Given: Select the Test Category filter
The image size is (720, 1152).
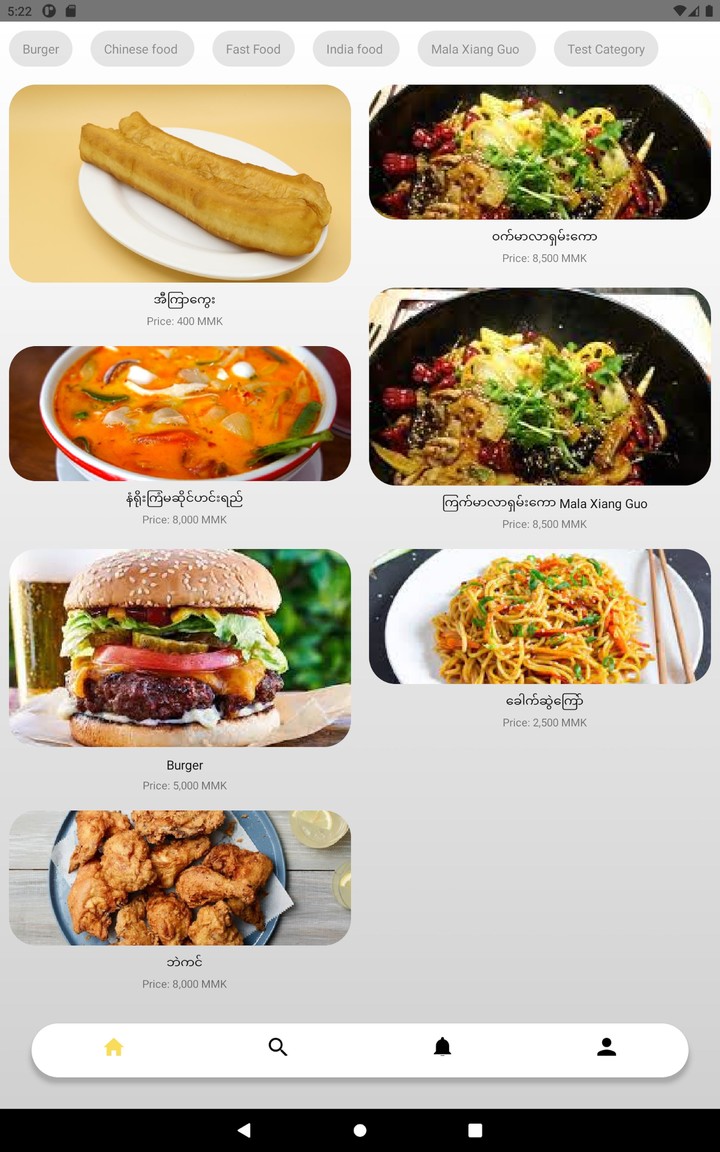Looking at the screenshot, I should (605, 48).
